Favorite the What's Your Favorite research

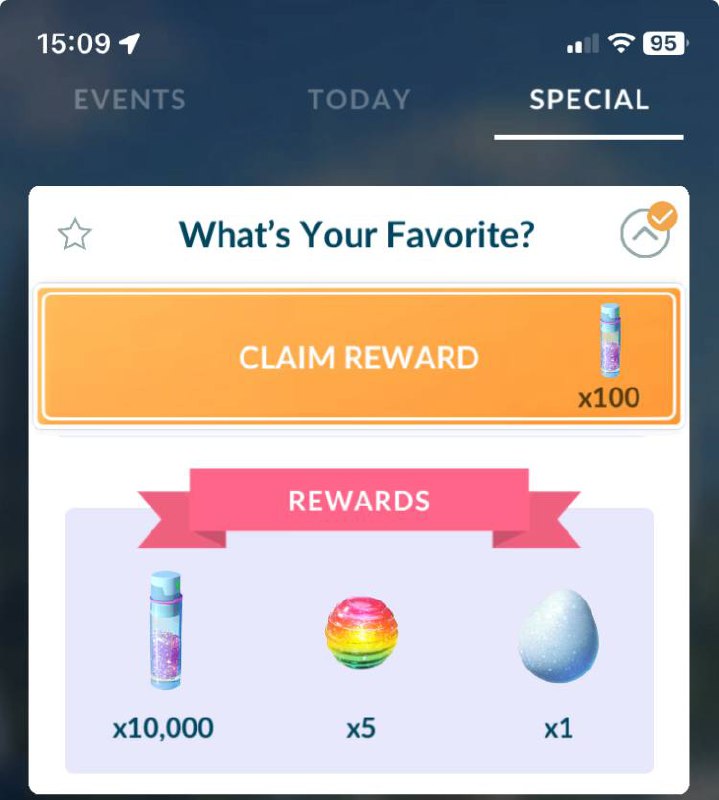click(x=75, y=235)
